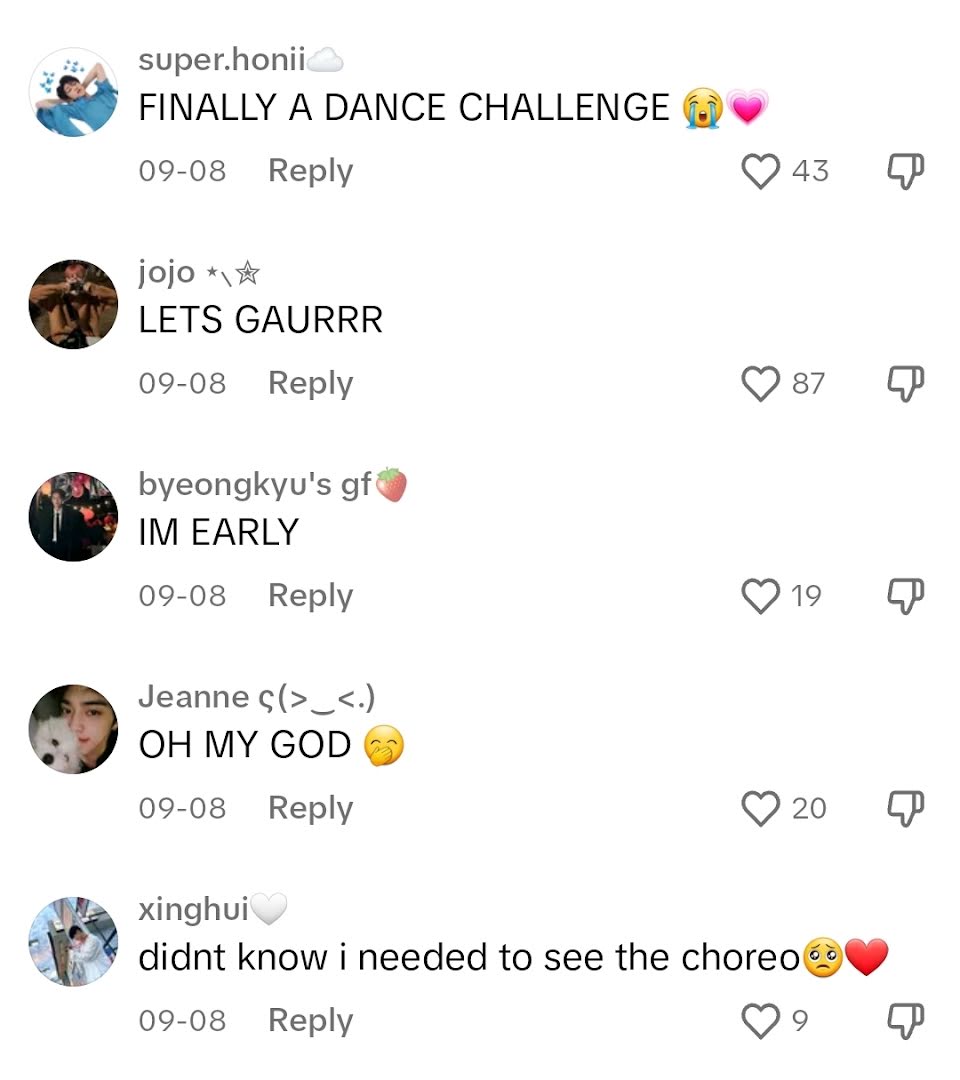Dislike jojo's LETS GAURRR comment
Screen dimensions: 960x1080
(905, 384)
